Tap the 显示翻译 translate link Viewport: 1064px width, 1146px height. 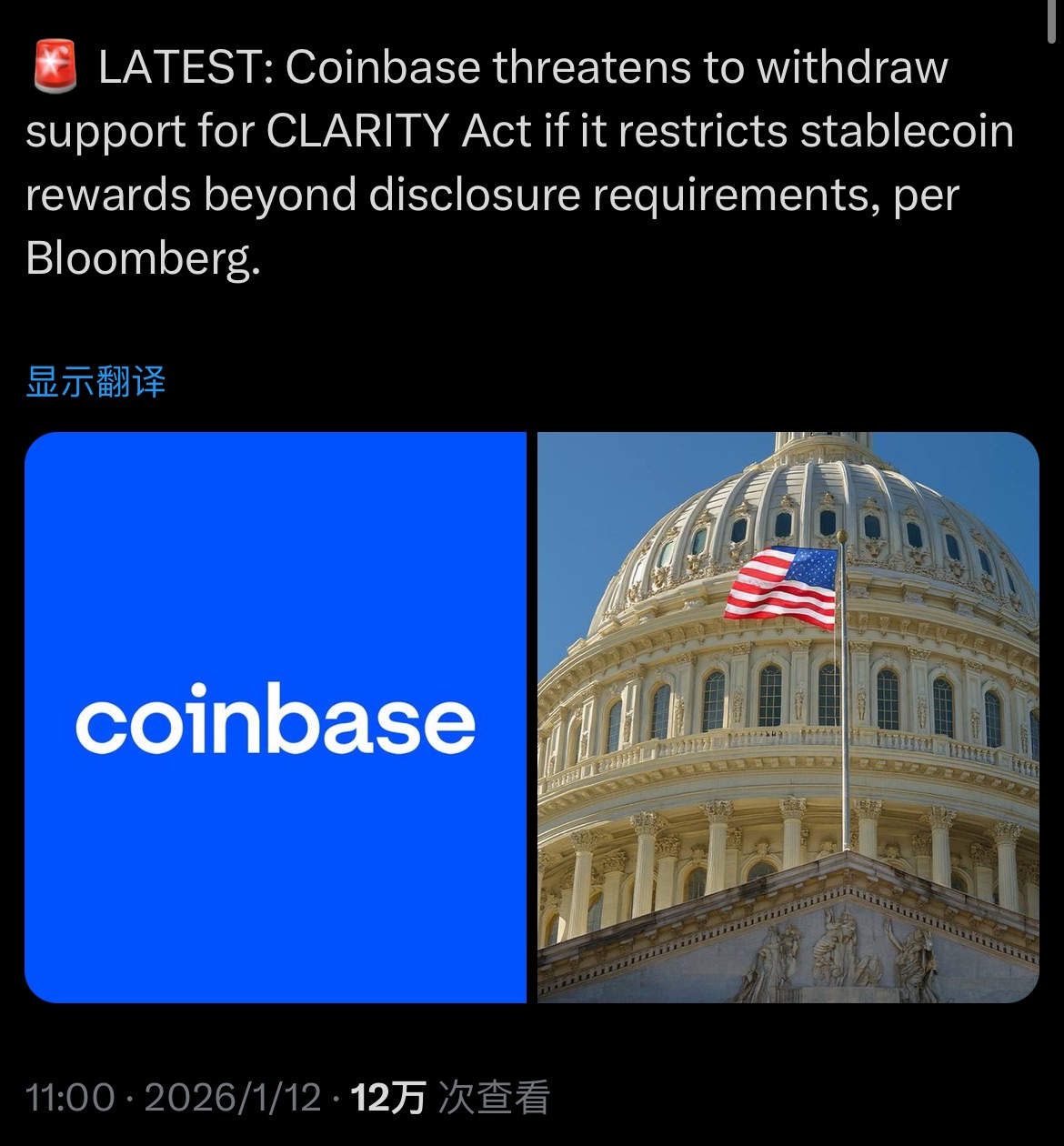(95, 382)
